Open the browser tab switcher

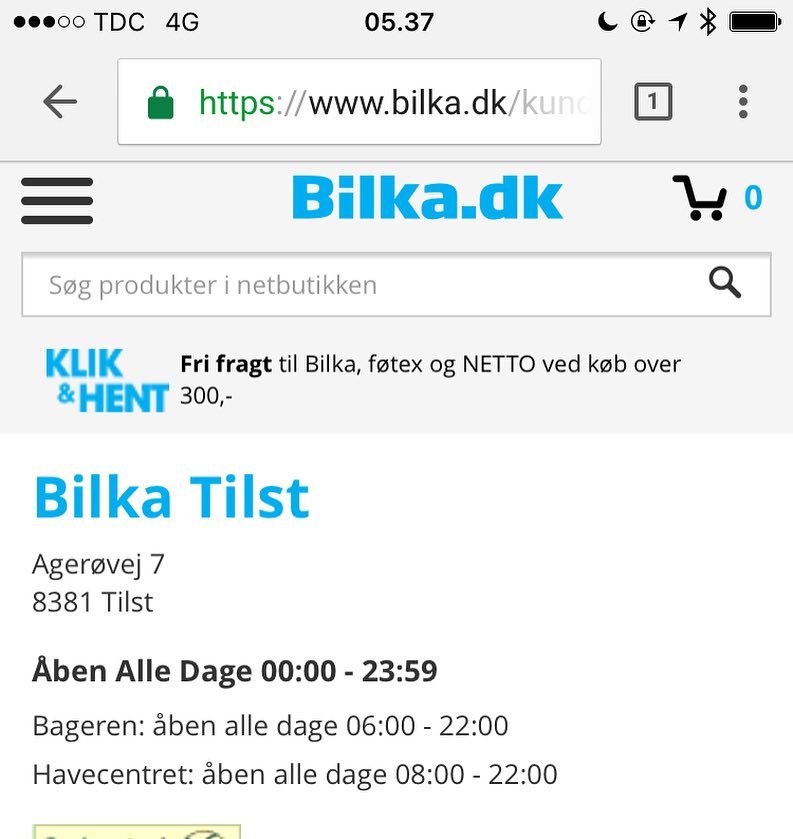653,101
